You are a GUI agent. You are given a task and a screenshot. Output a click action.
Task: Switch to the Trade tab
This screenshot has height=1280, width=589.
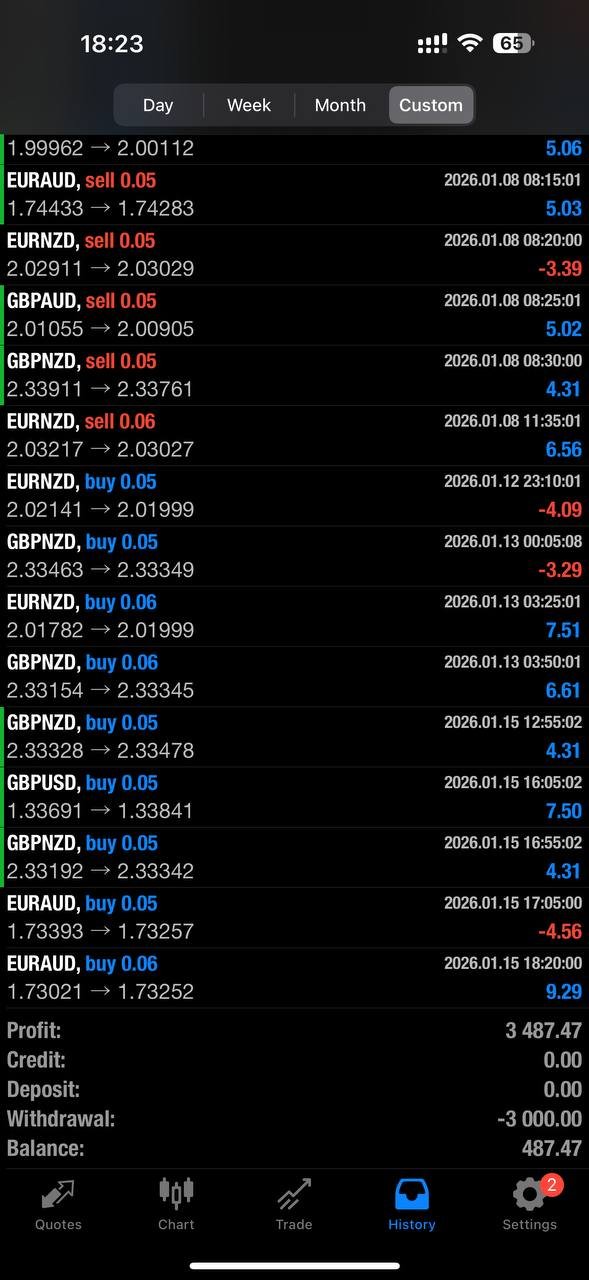point(294,1204)
